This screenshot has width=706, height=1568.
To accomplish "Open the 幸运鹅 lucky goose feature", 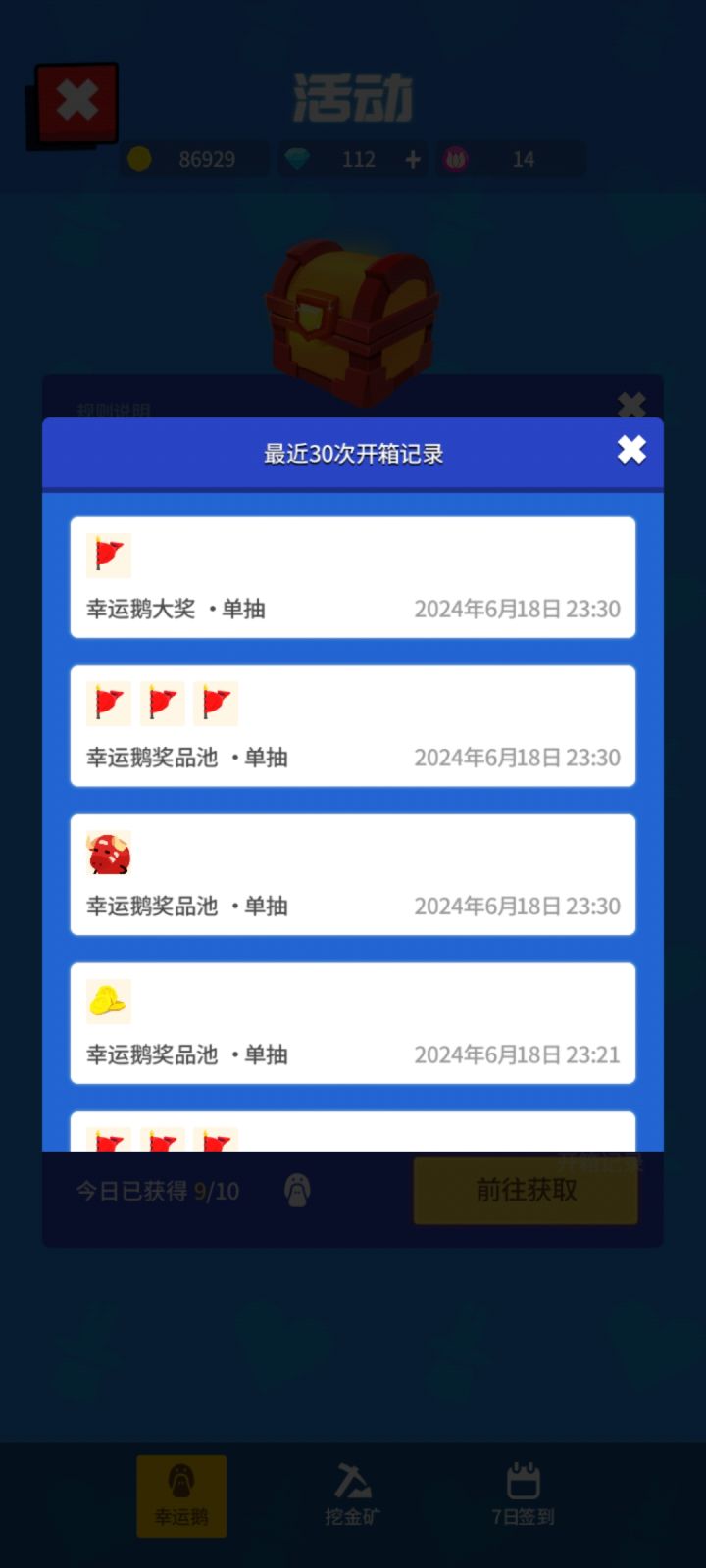I will pos(181,1496).
